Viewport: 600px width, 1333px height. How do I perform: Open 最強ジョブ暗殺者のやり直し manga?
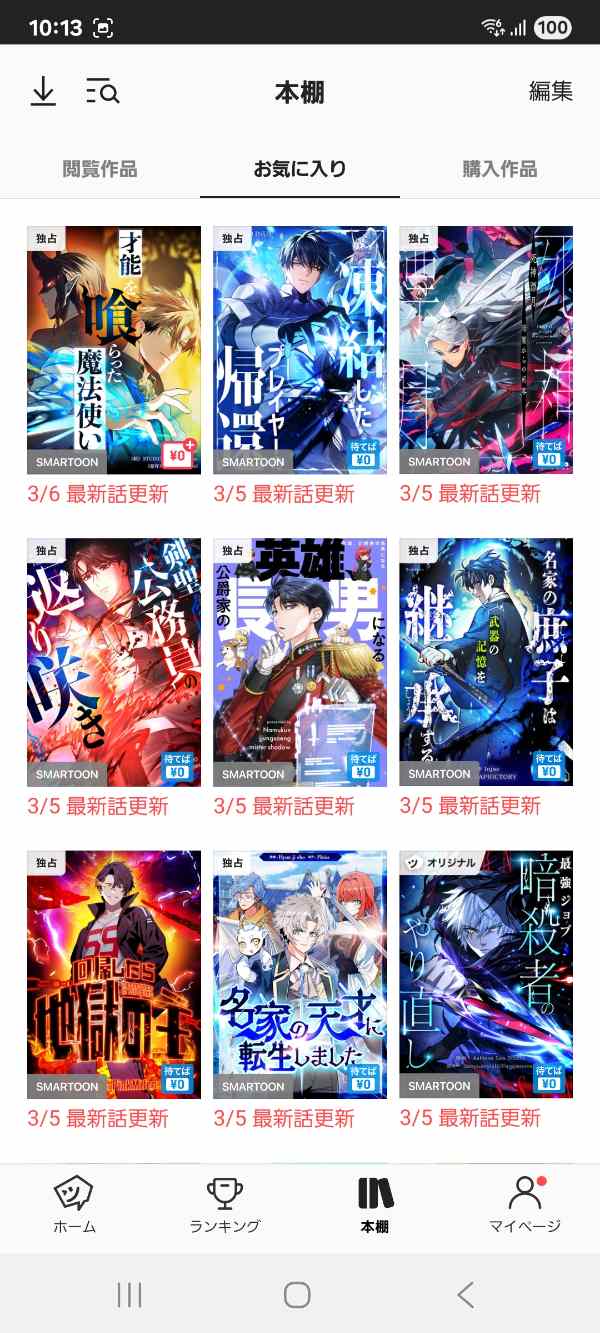click(486, 975)
